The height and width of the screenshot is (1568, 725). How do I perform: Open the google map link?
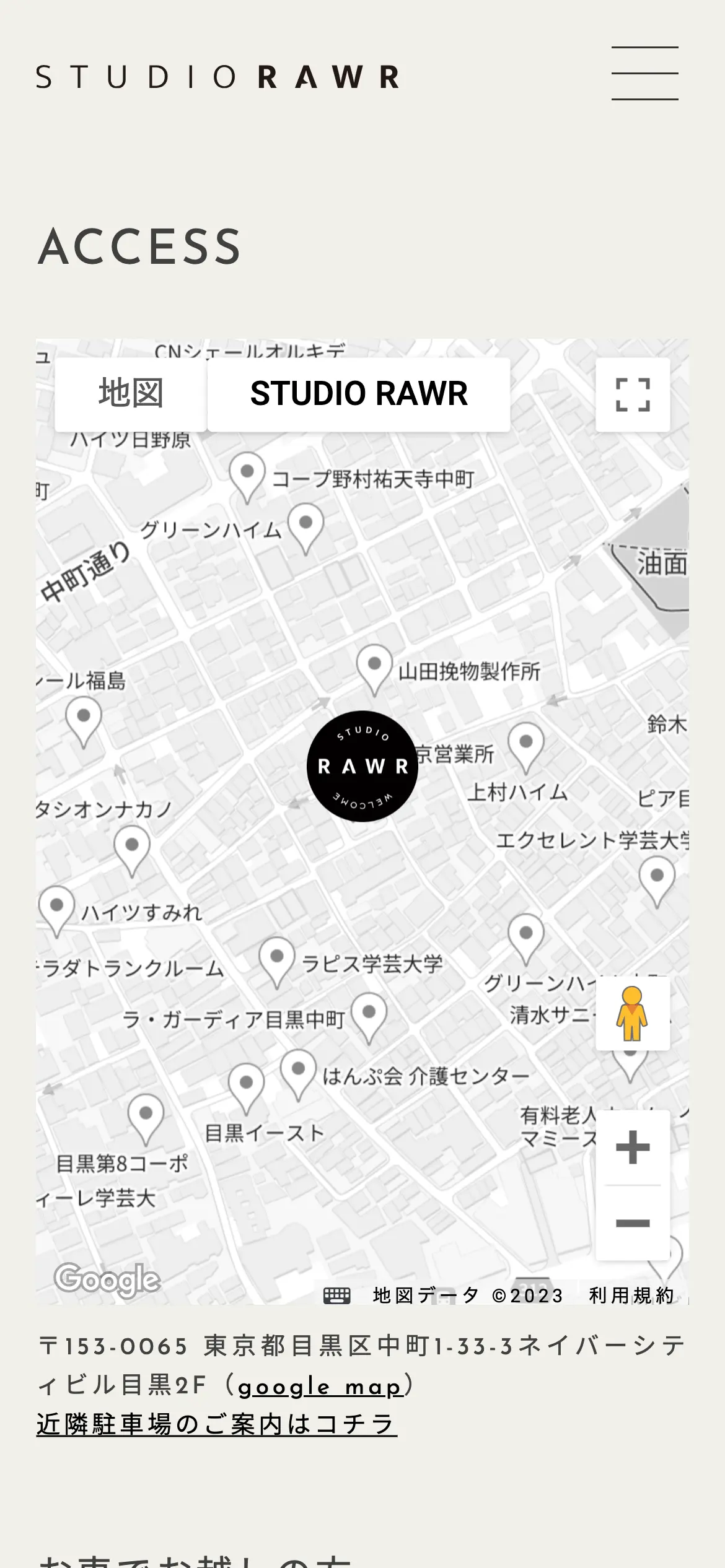pos(320,1386)
